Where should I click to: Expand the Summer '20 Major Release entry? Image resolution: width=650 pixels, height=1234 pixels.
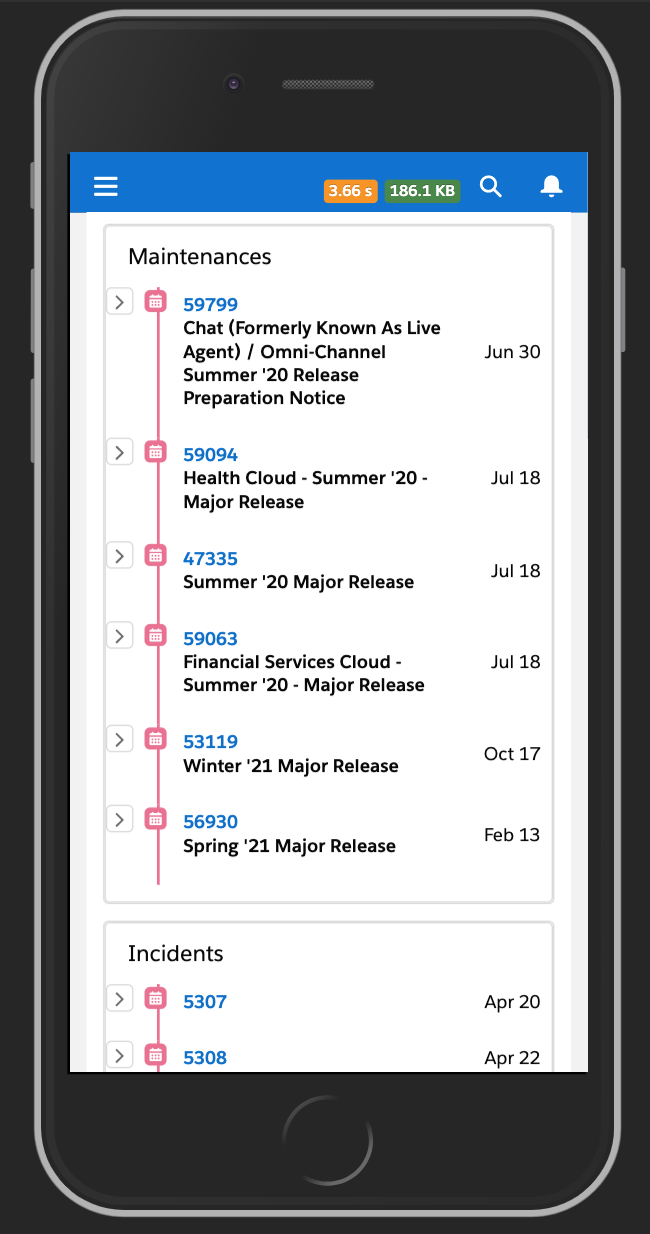[120, 555]
